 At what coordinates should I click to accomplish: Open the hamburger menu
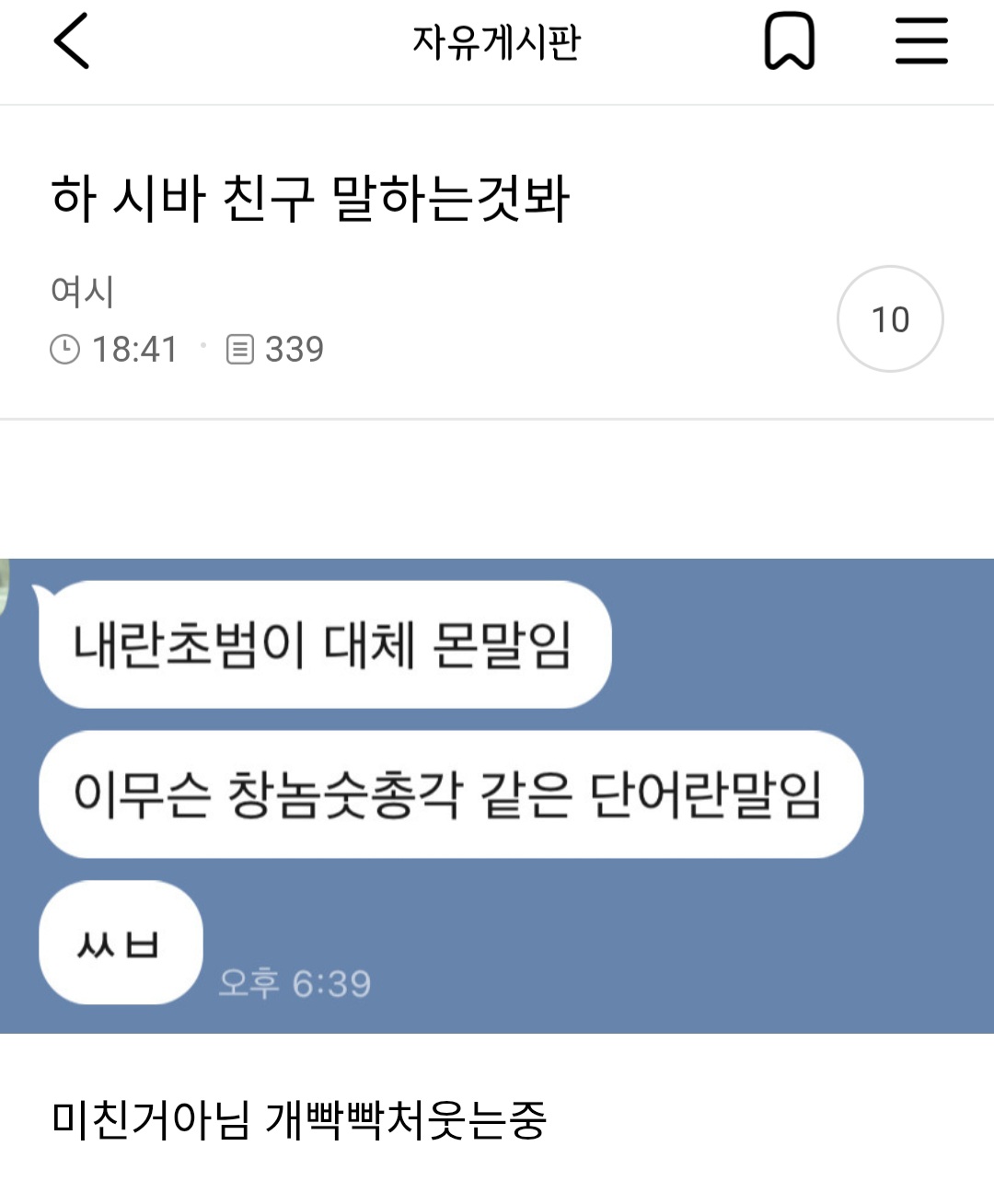tap(921, 41)
